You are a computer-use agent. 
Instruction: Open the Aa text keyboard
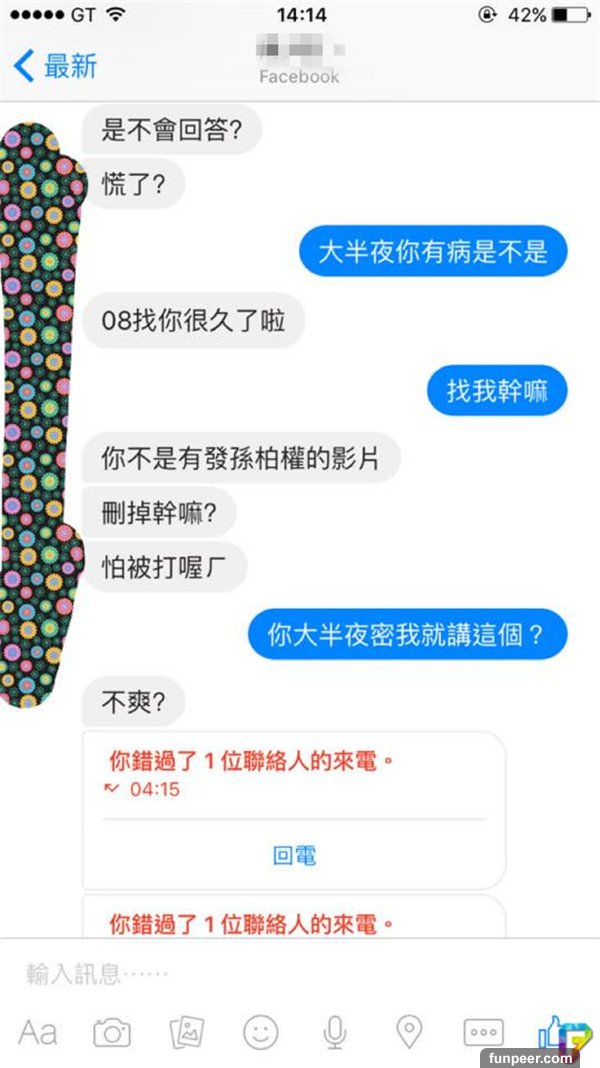pyautogui.click(x=38, y=1032)
